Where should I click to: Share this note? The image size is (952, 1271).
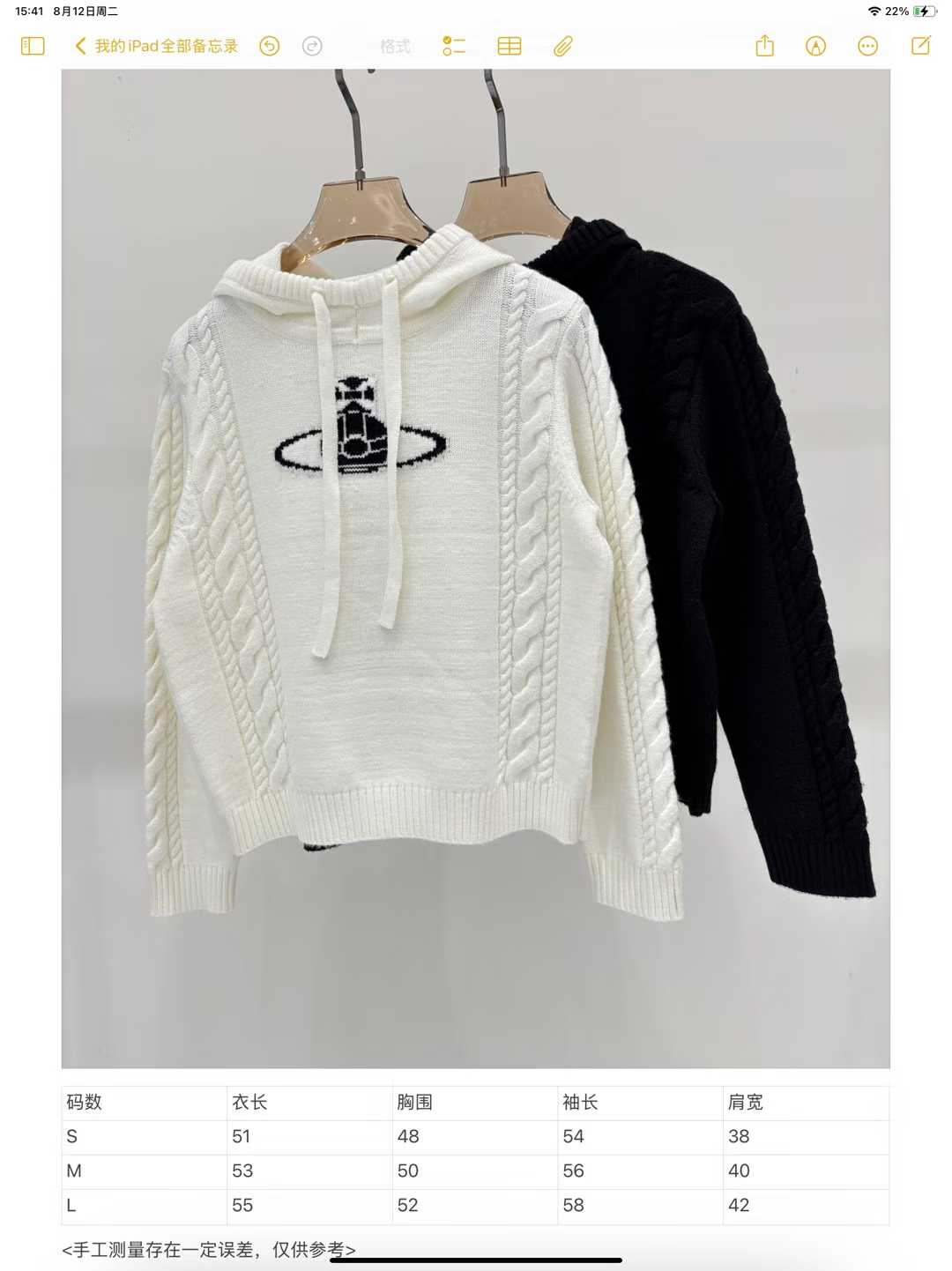coord(764,46)
